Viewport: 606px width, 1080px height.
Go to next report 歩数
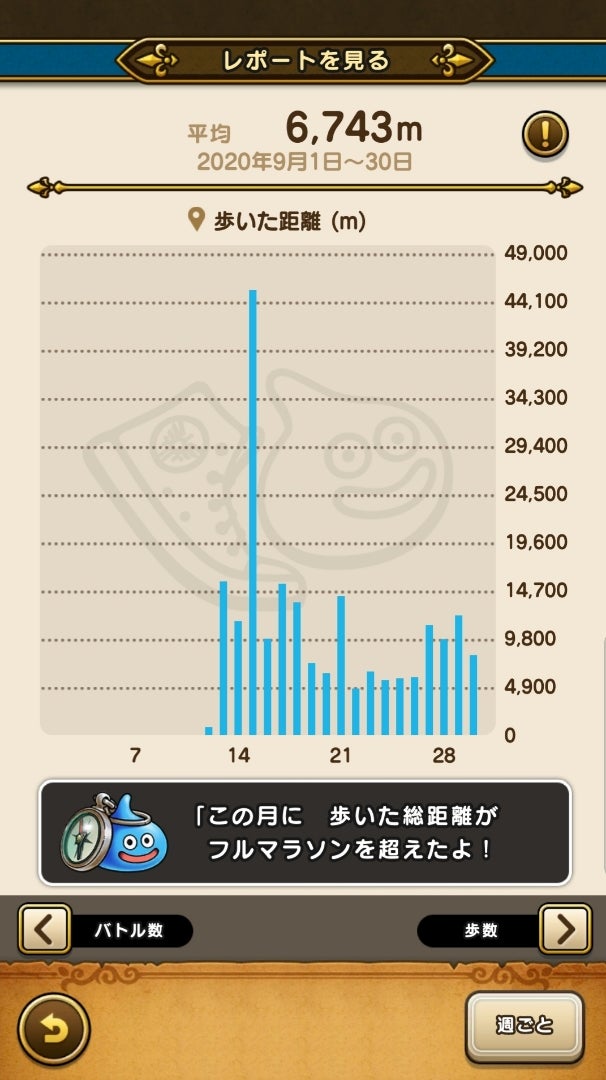565,930
